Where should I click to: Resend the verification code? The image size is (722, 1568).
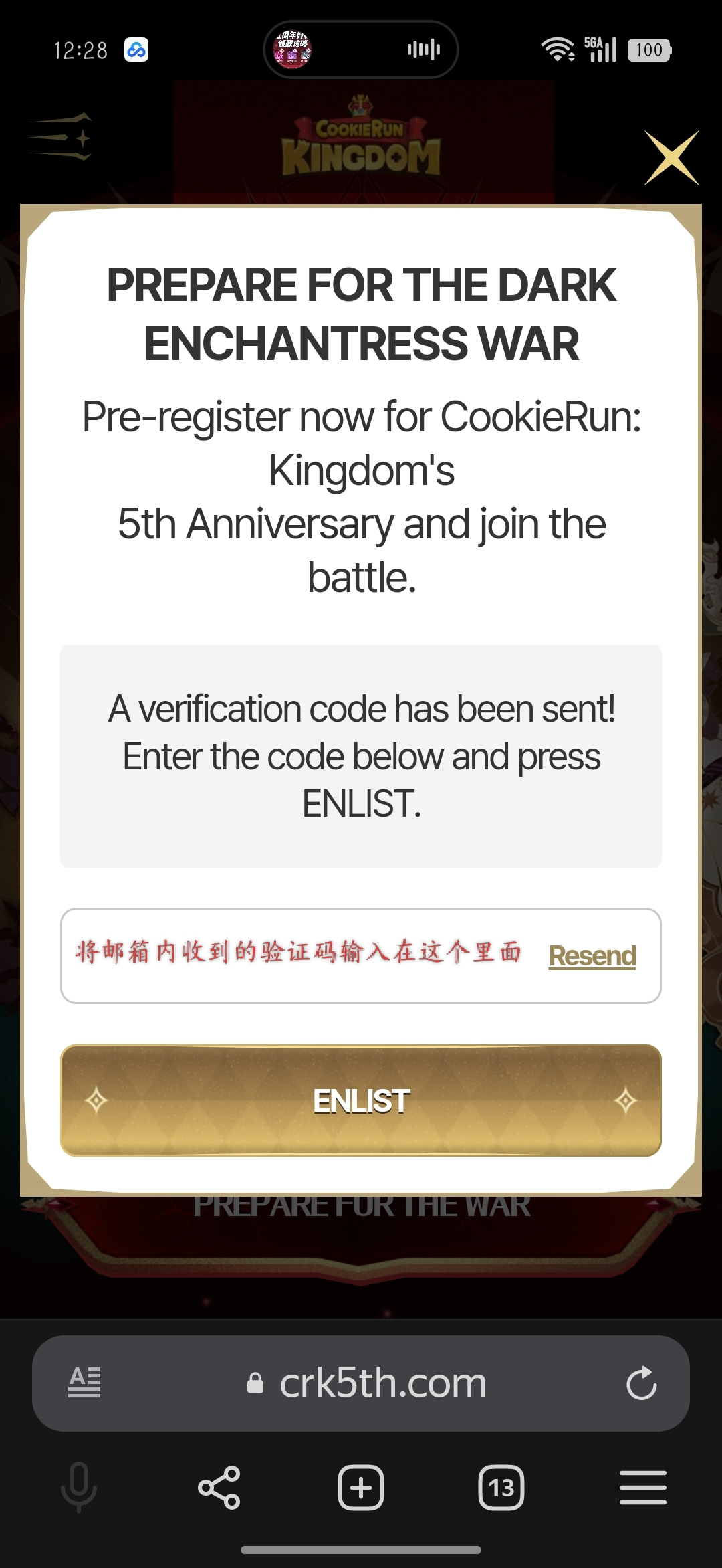pyautogui.click(x=592, y=955)
